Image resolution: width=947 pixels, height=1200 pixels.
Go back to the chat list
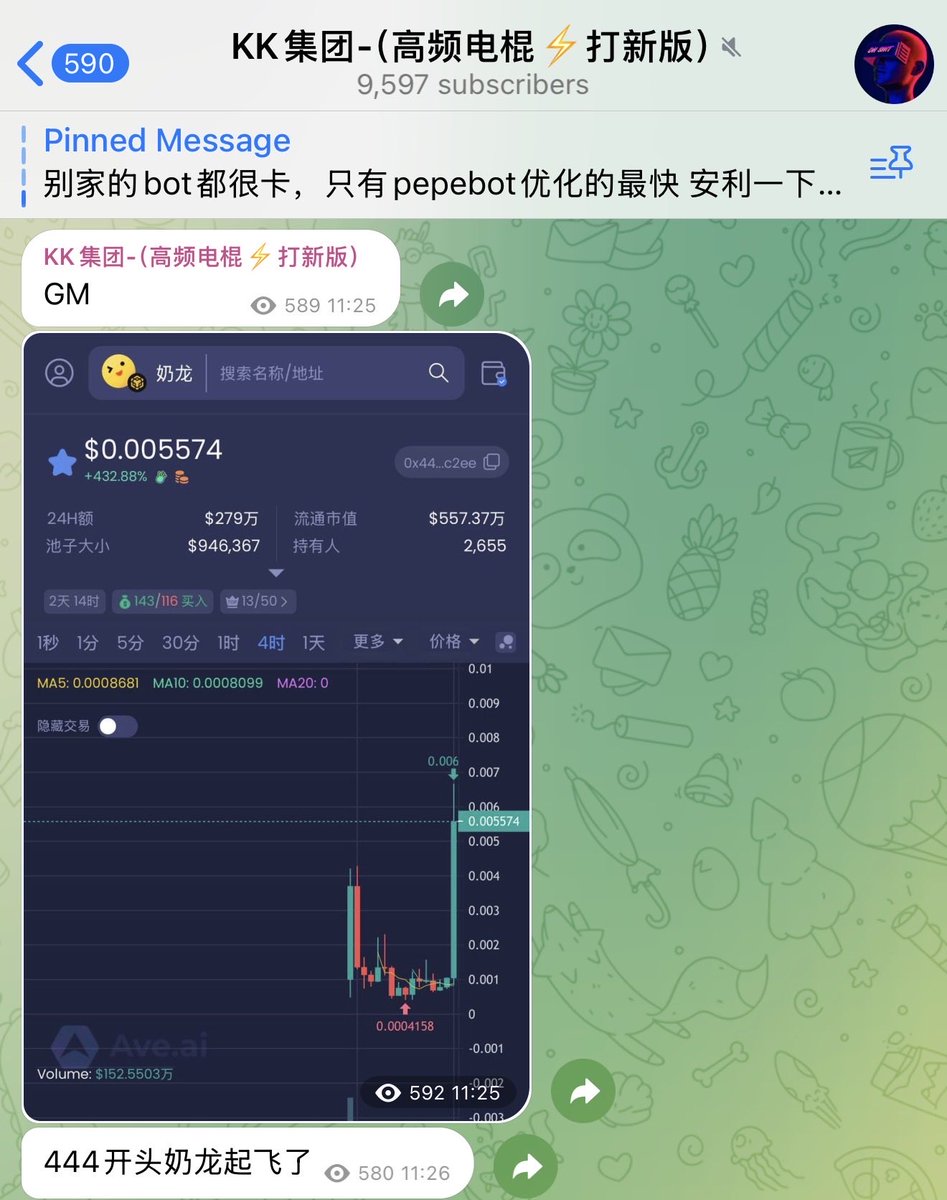tap(70, 64)
